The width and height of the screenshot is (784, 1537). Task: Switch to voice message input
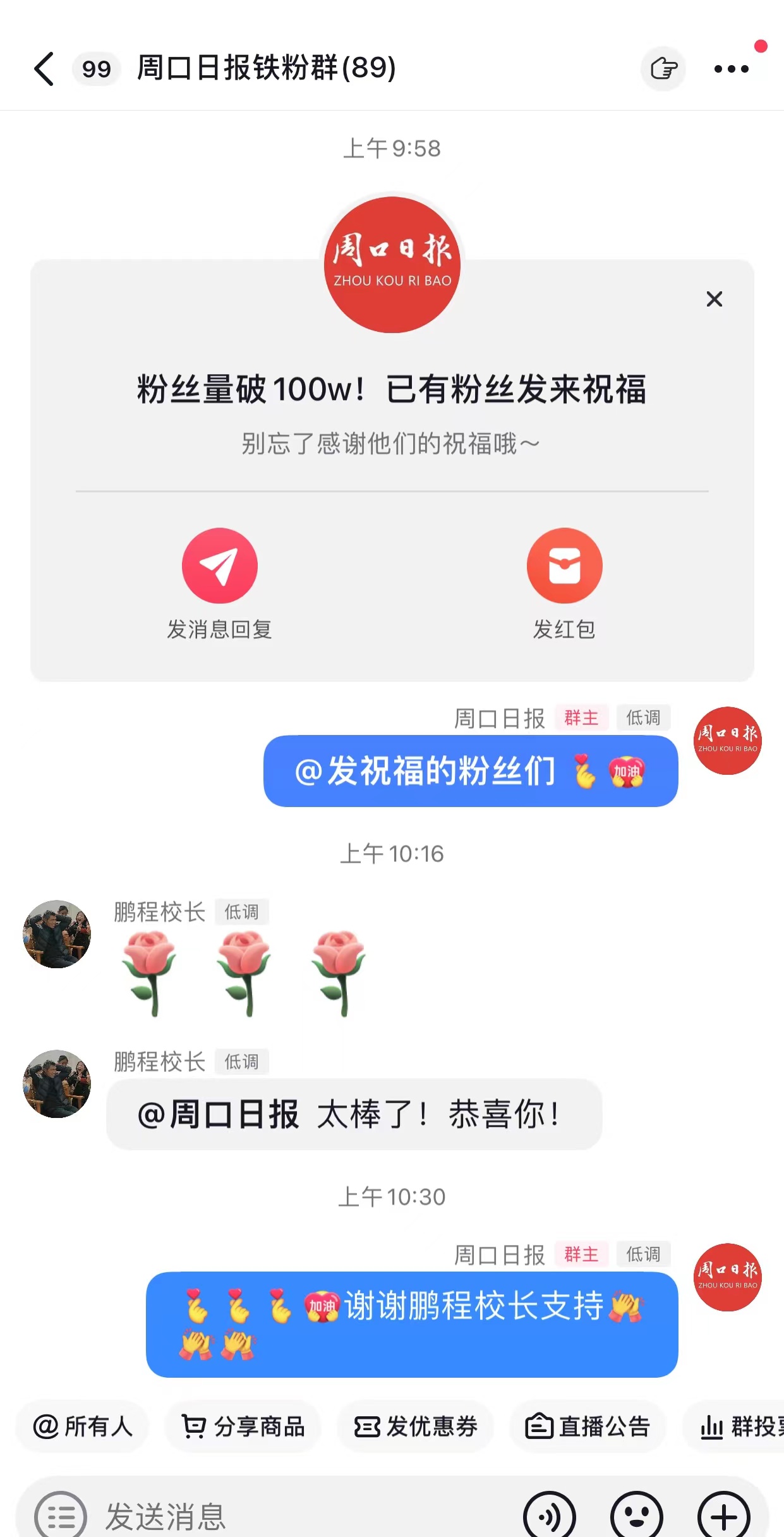coord(549,1516)
